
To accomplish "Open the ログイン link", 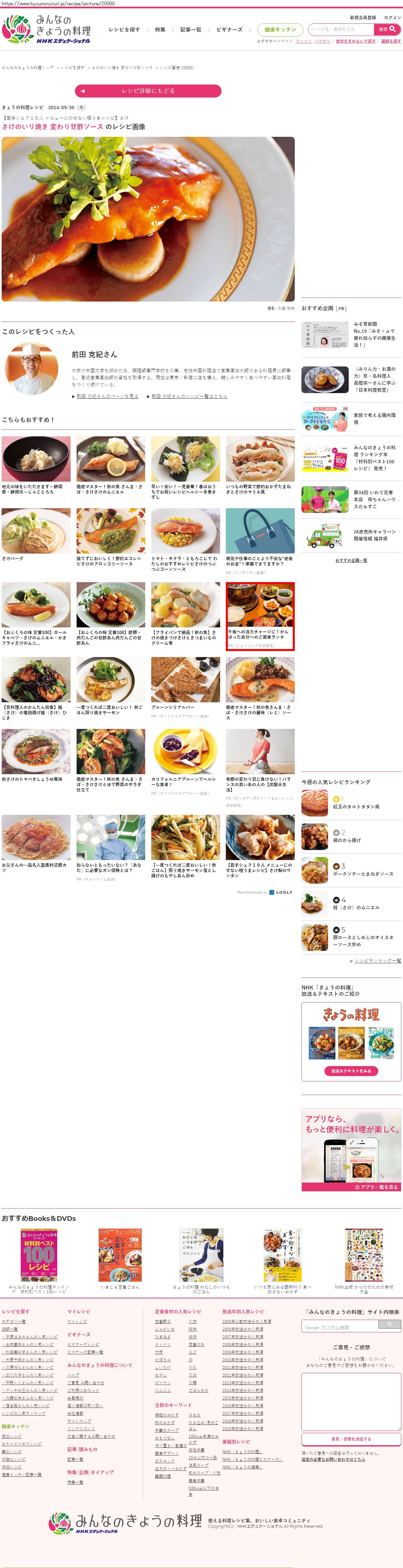I will click(x=392, y=18).
